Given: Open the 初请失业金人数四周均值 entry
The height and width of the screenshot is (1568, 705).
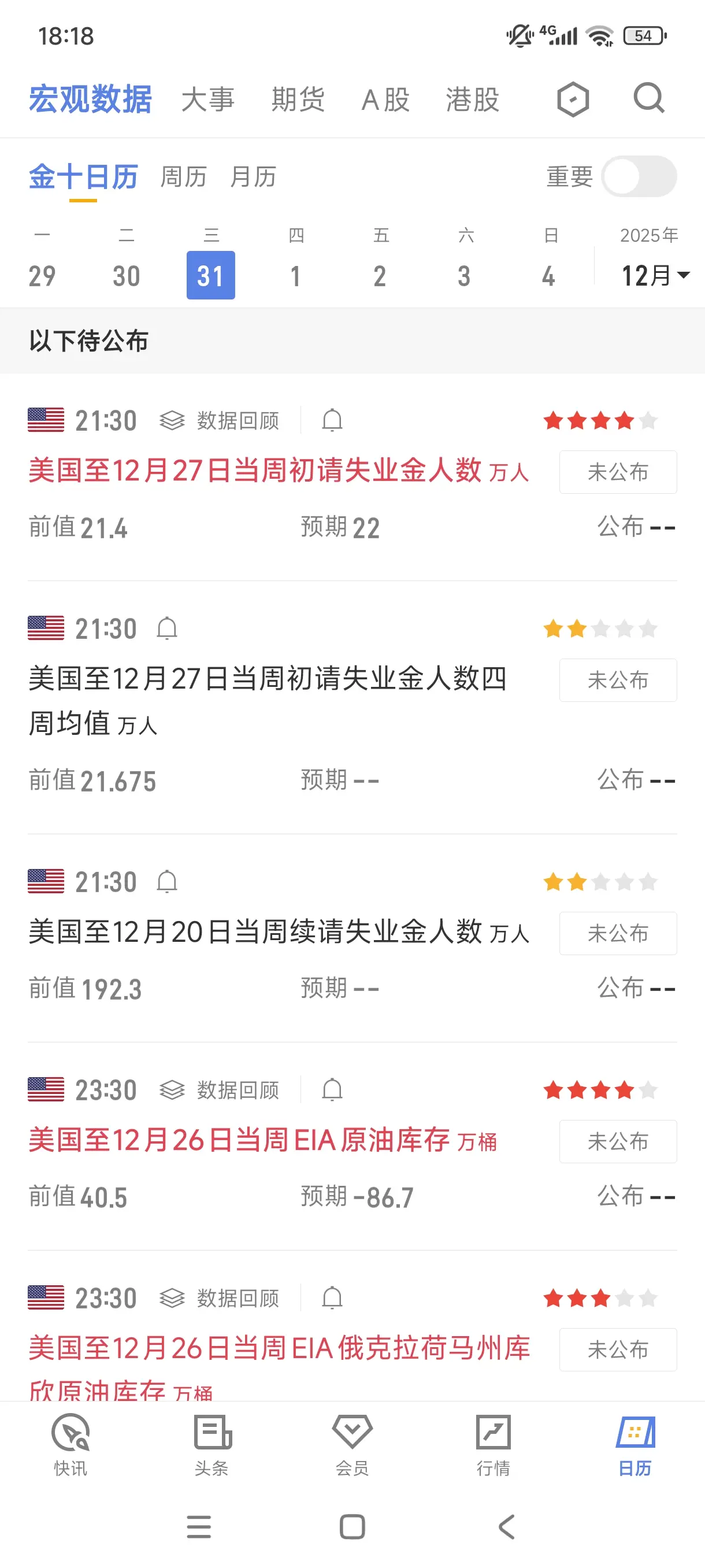Looking at the screenshot, I should [x=268, y=701].
